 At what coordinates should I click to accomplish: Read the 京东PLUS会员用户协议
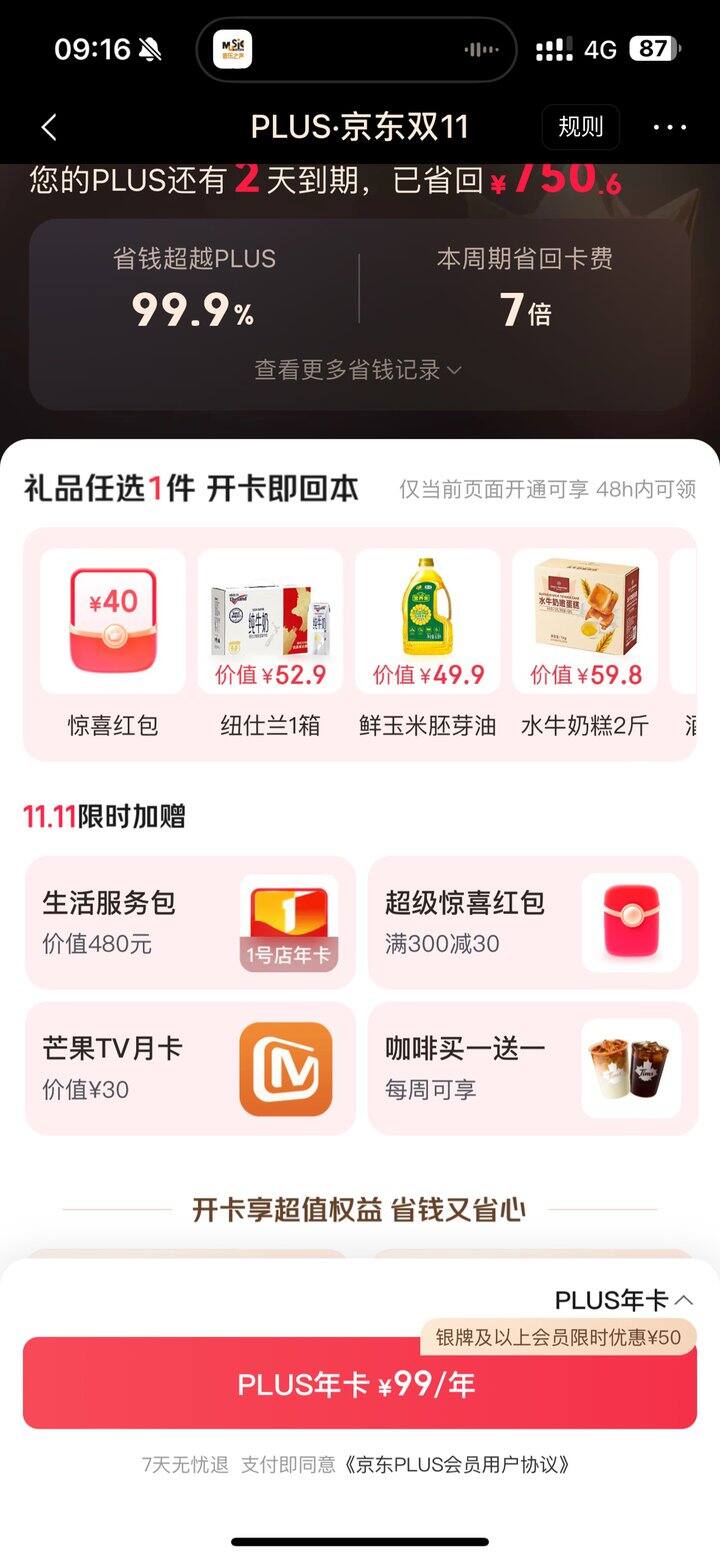point(457,1465)
